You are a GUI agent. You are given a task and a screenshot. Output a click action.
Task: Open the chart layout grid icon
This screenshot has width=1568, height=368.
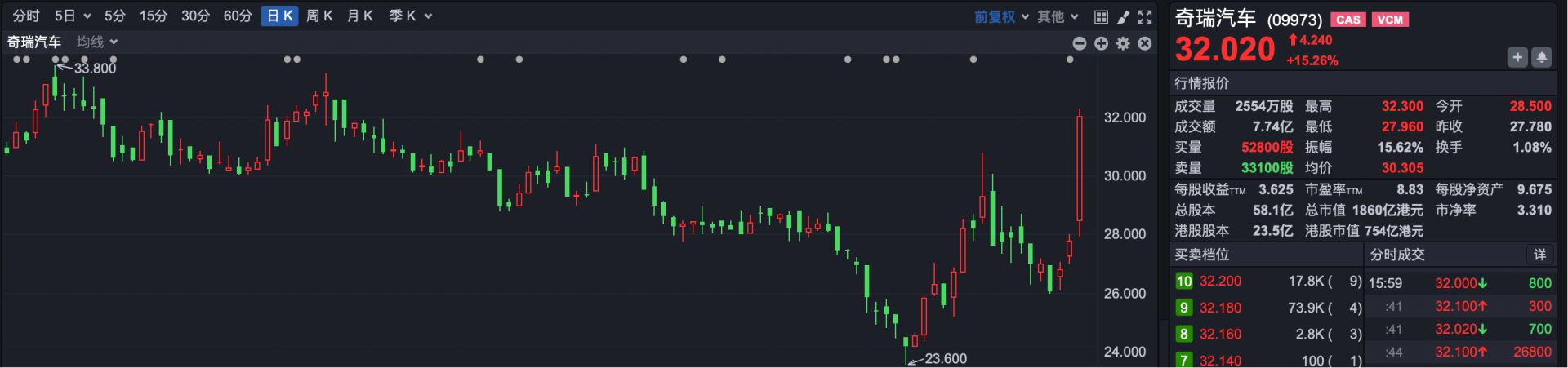1101,16
